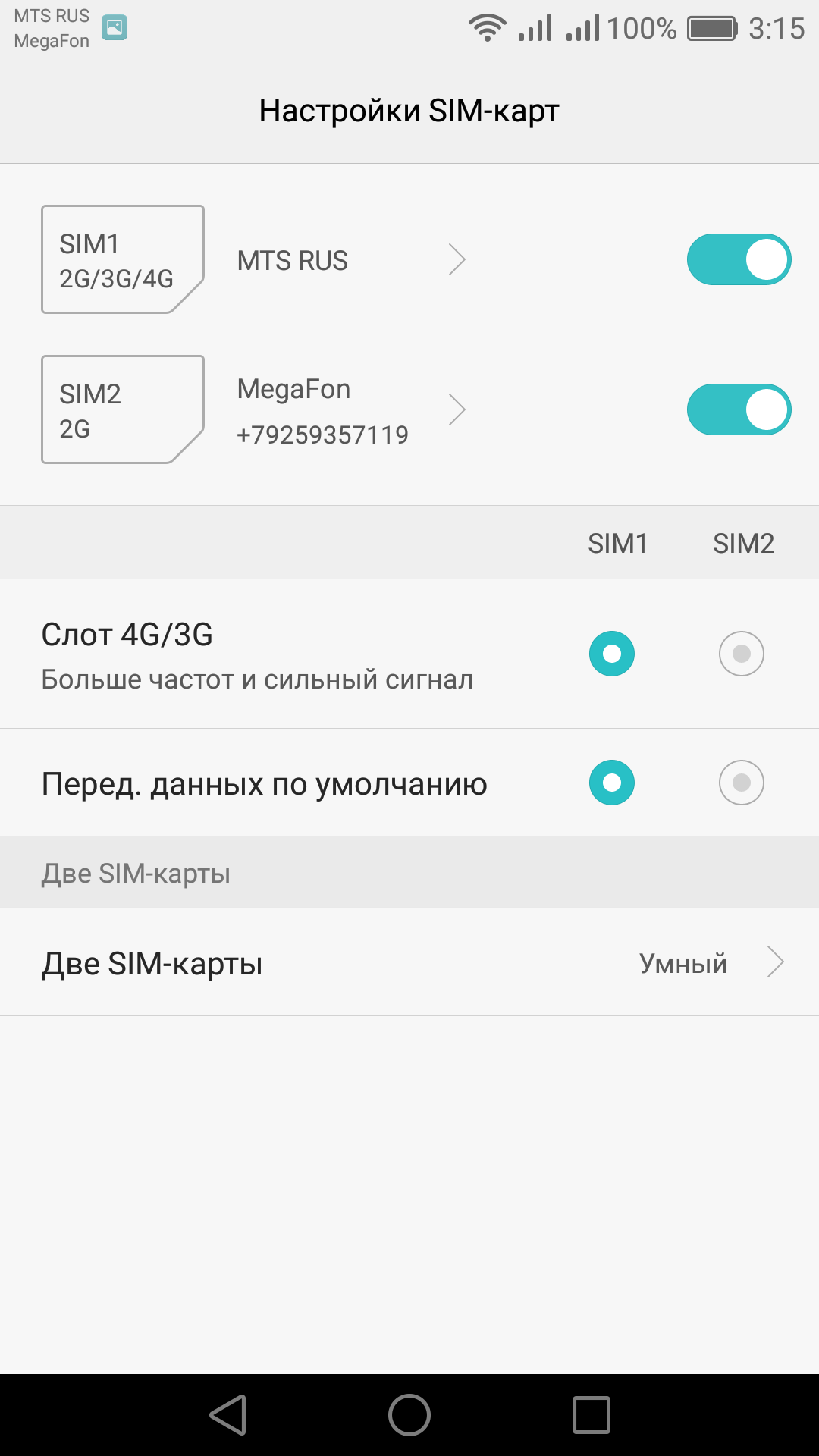
Task: Choose SIM2 for Перед. данных по умолчанию
Action: click(x=742, y=783)
